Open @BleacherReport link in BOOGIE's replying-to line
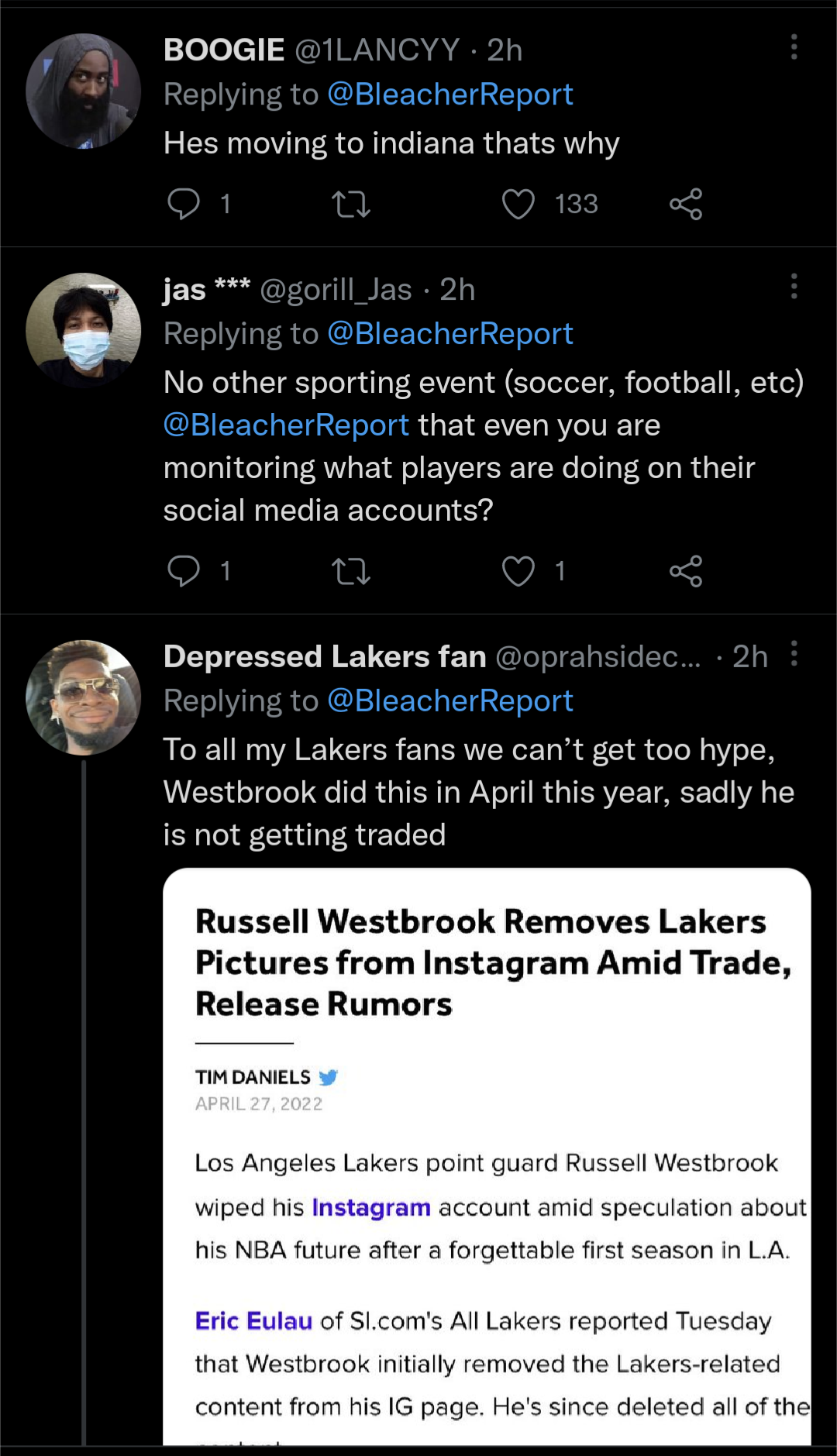 click(x=449, y=94)
